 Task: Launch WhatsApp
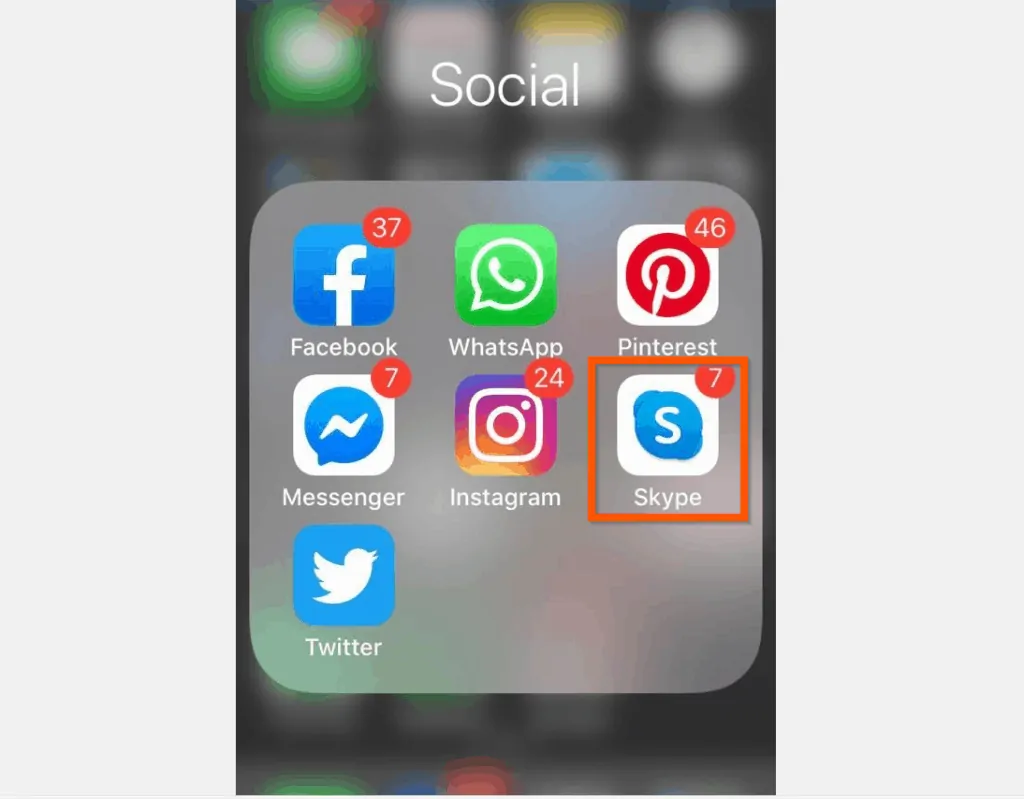tap(505, 275)
